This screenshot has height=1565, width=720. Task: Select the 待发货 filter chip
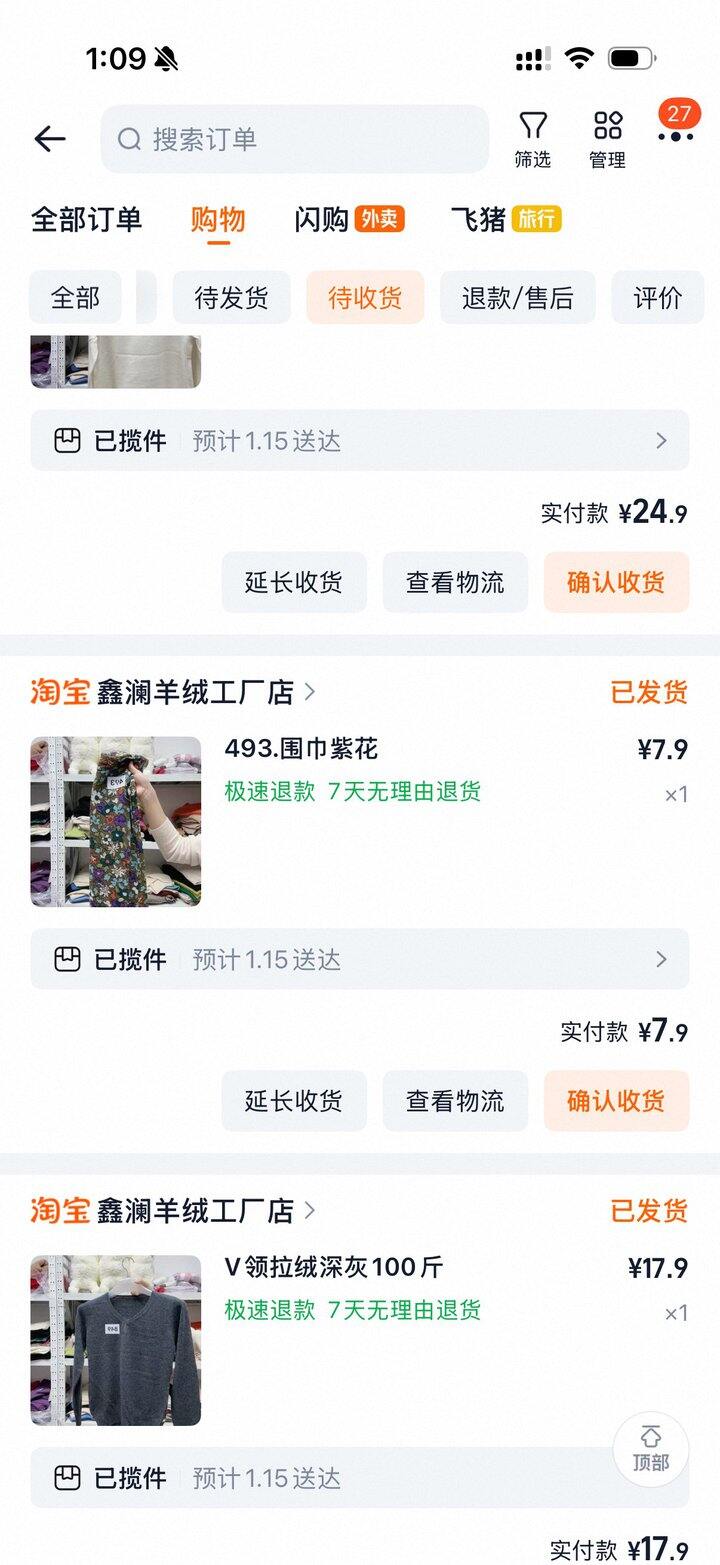click(231, 297)
